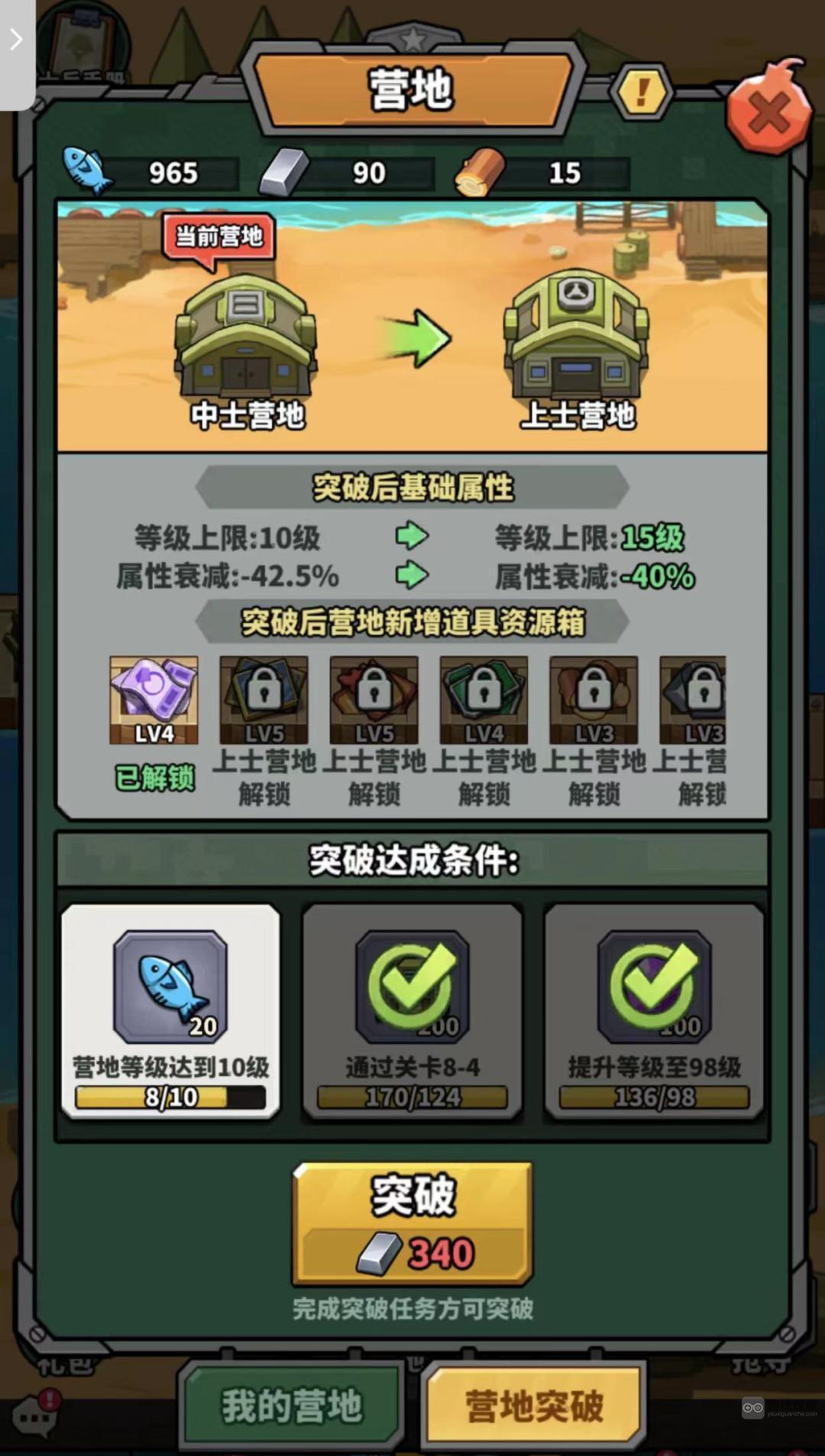This screenshot has height=1456, width=825.
Task: Open the exclamation info icon
Action: [641, 92]
